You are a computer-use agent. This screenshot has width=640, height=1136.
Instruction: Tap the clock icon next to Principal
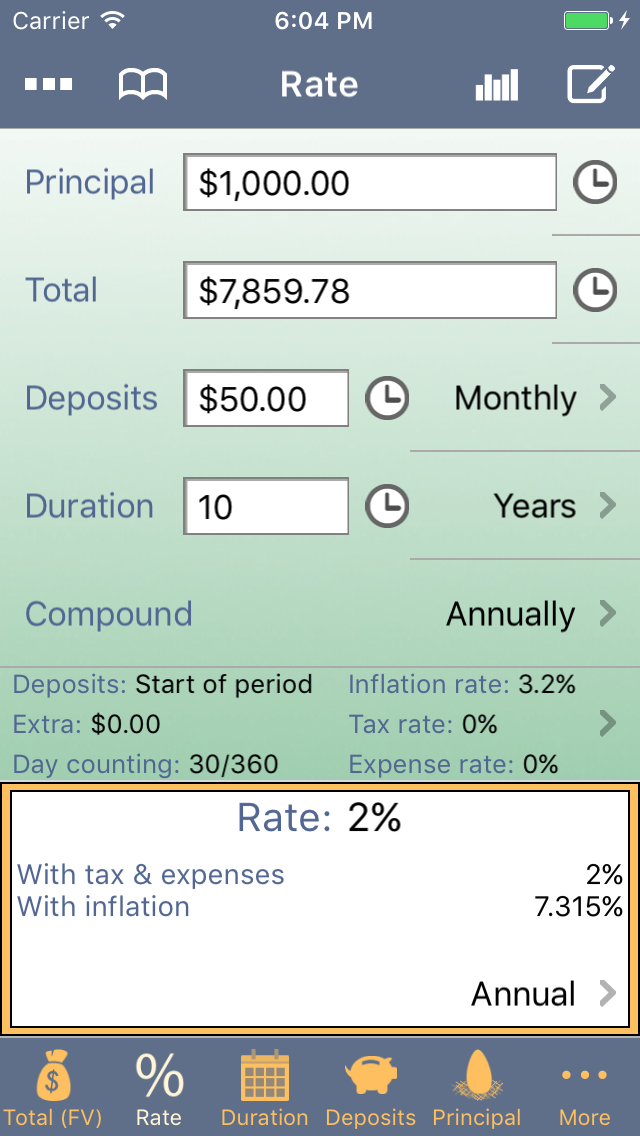(594, 183)
